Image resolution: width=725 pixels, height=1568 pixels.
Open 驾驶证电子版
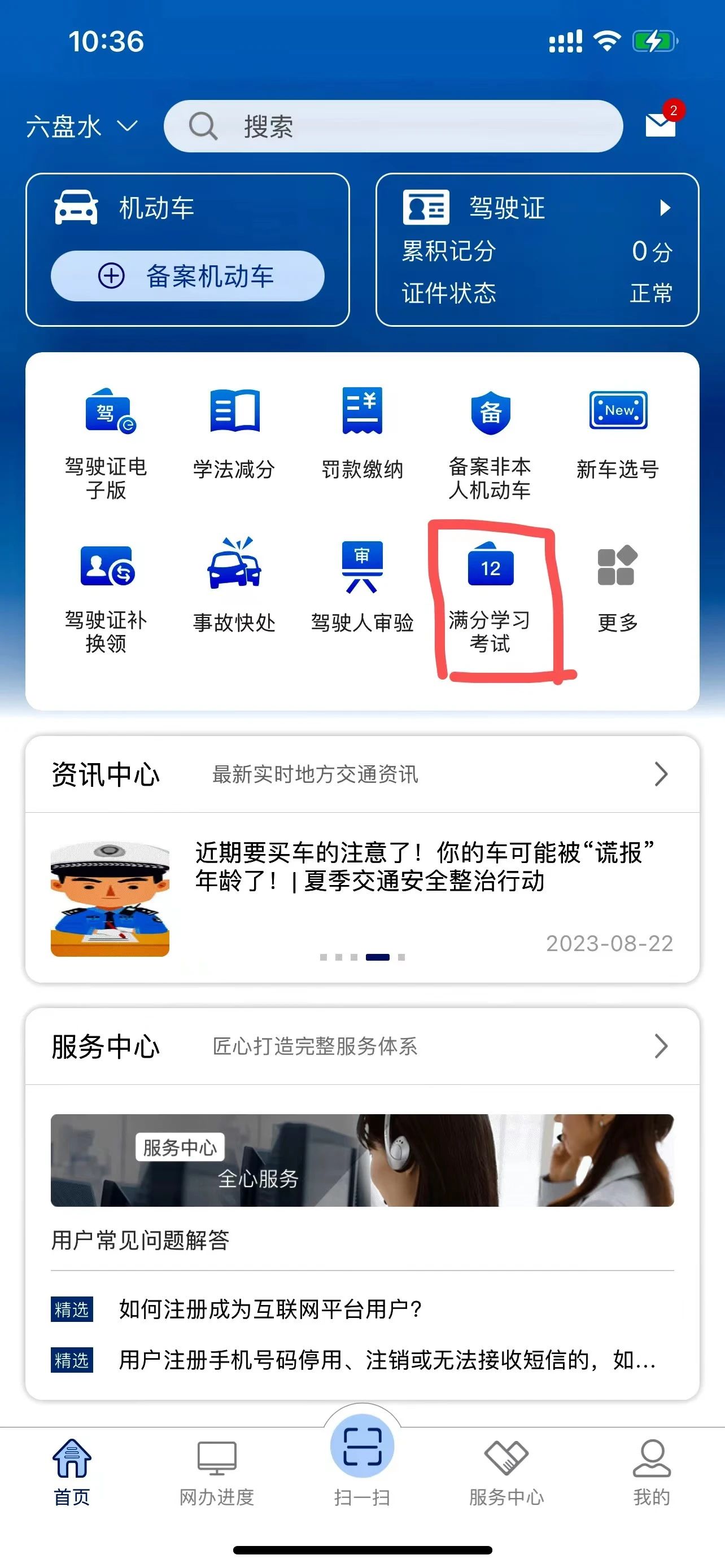[107, 441]
